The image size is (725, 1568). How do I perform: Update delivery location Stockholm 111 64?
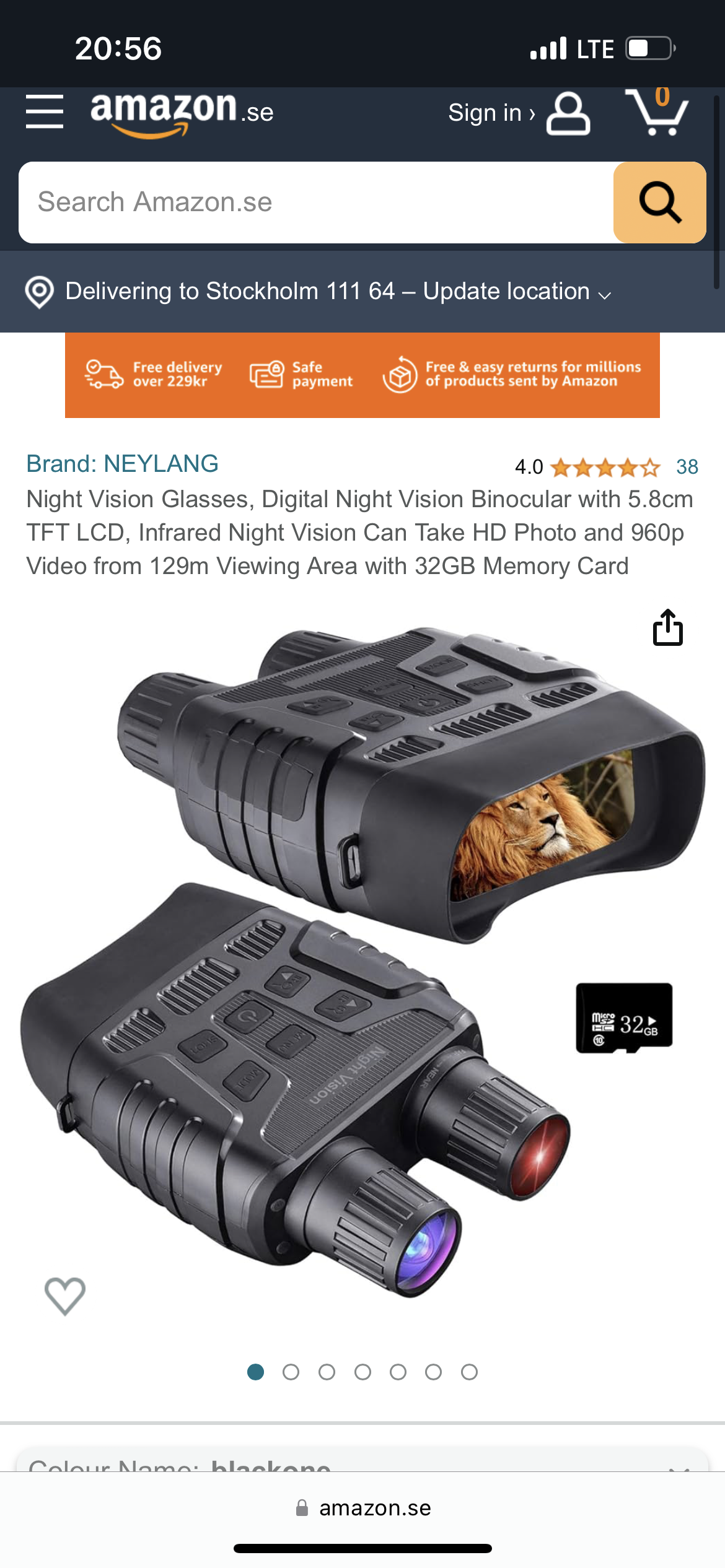point(319,292)
